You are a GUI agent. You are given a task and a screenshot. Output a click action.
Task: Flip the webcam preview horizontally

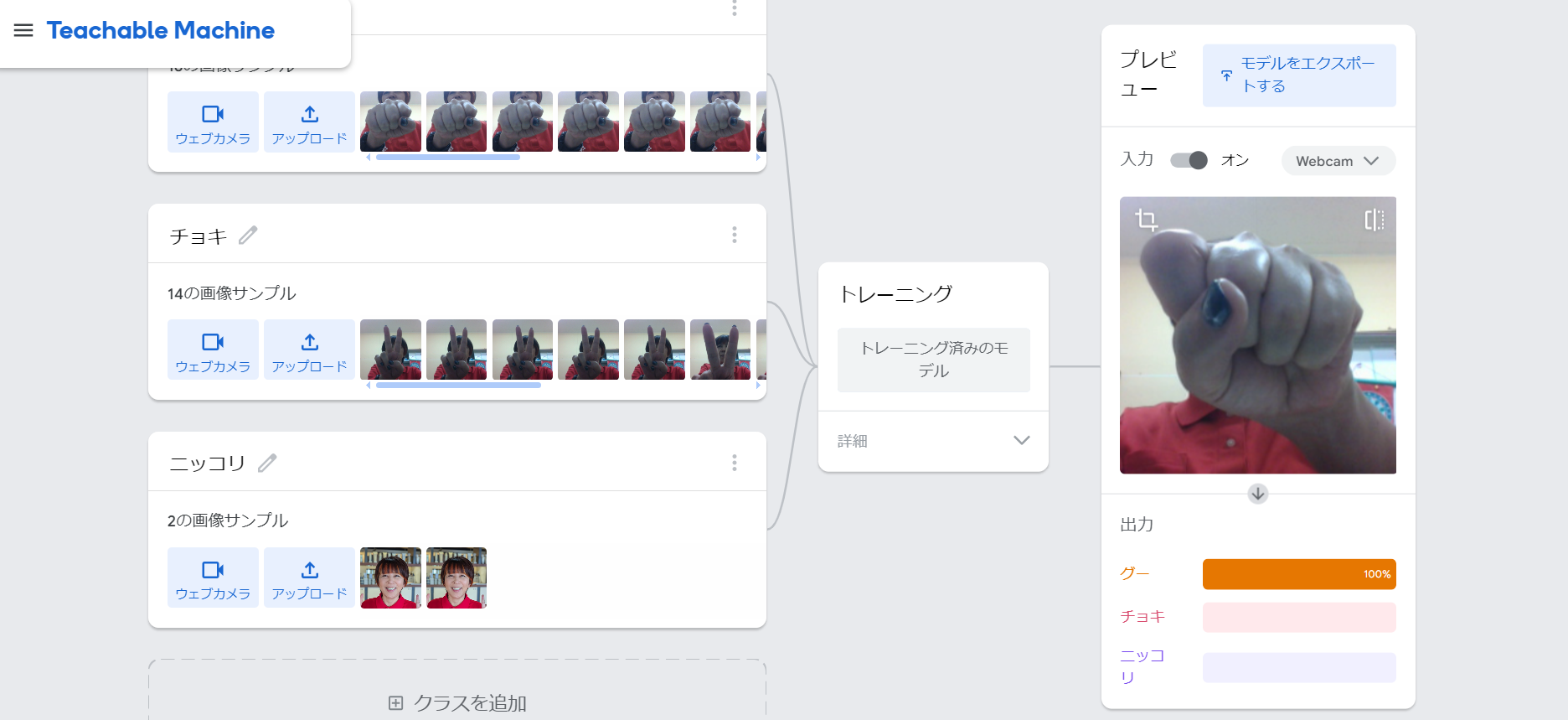point(1374,220)
